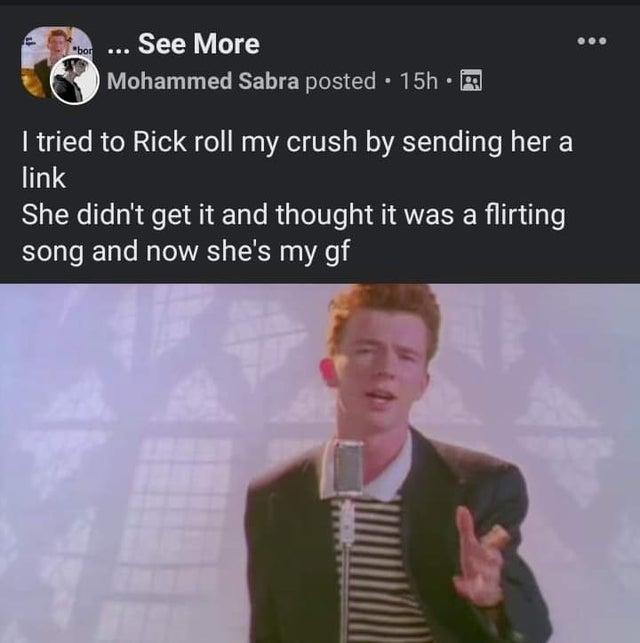
Task: Tap See More on the group name
Action: (198, 44)
